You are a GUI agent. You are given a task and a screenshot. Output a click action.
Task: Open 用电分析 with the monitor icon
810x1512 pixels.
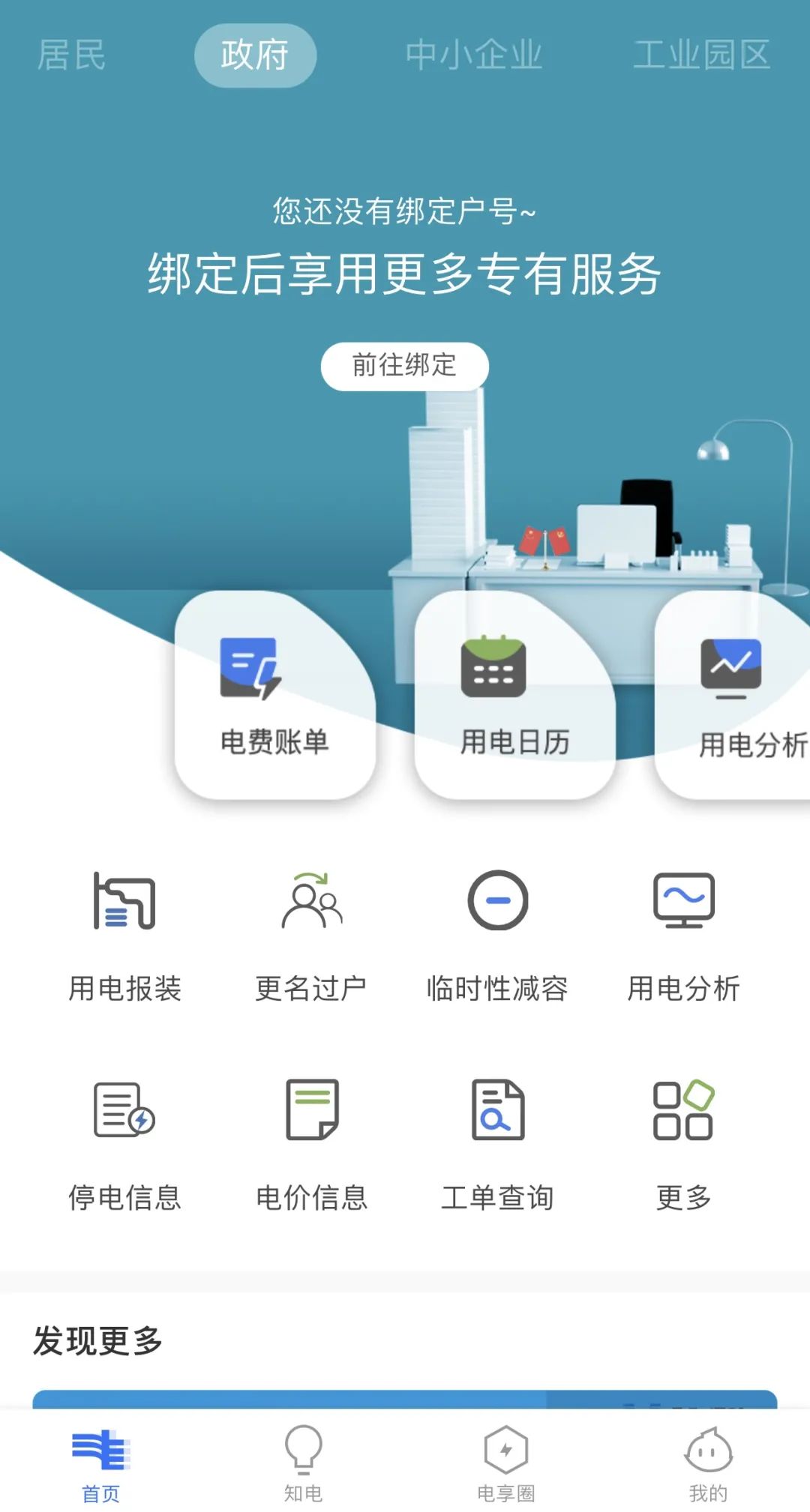[683, 937]
